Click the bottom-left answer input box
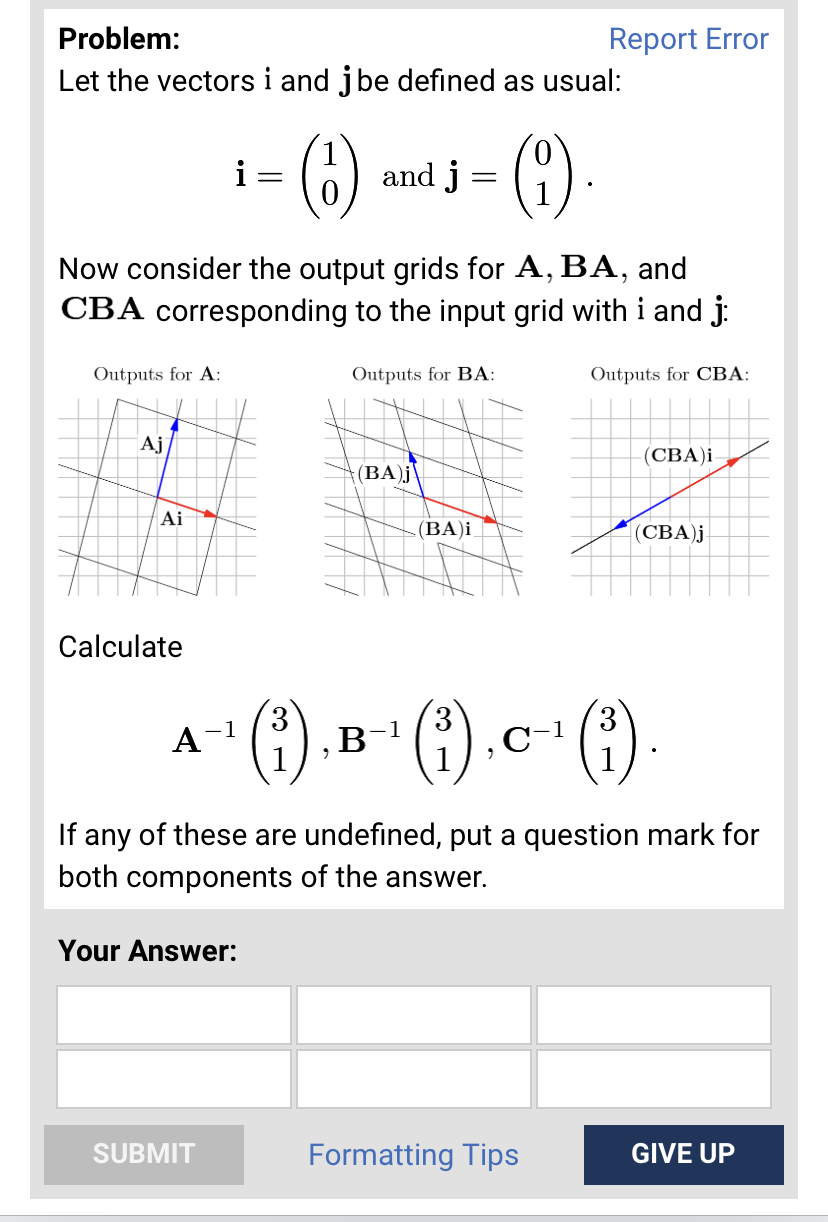 [174, 1078]
